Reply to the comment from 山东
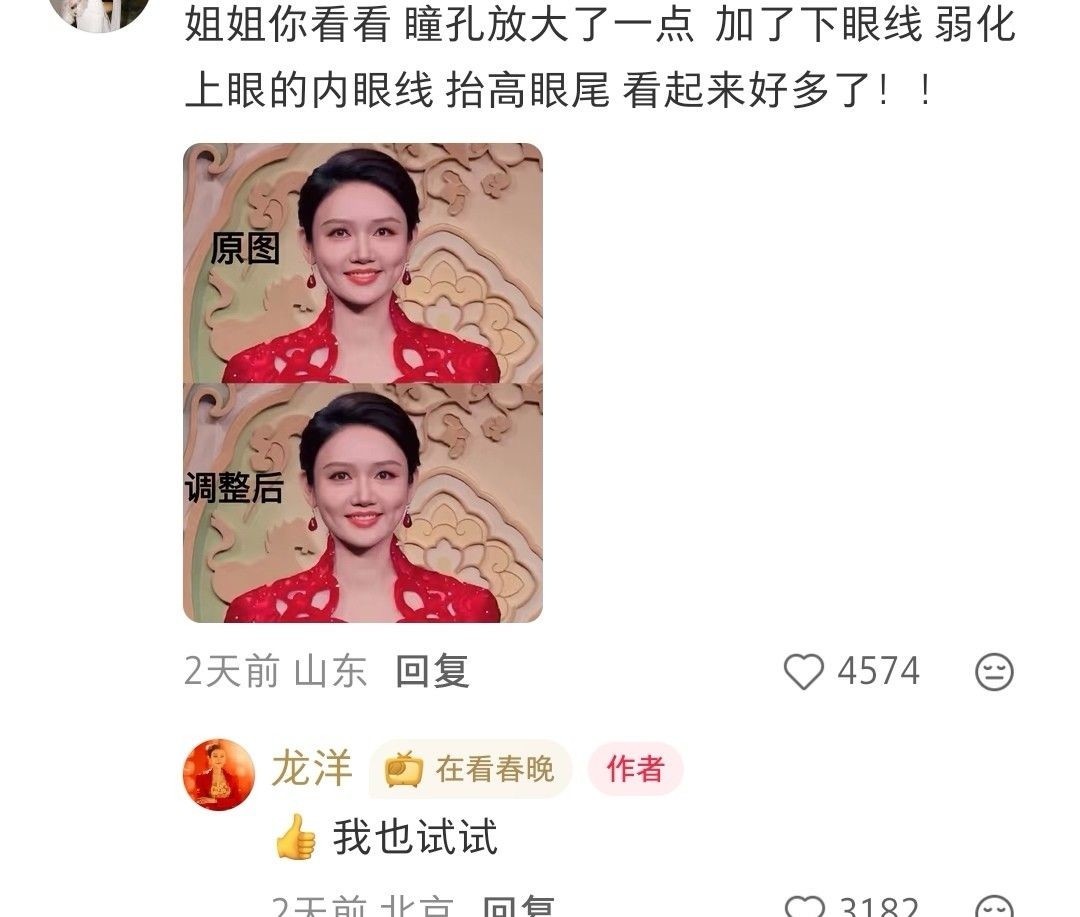The width and height of the screenshot is (1080, 917). (432, 672)
